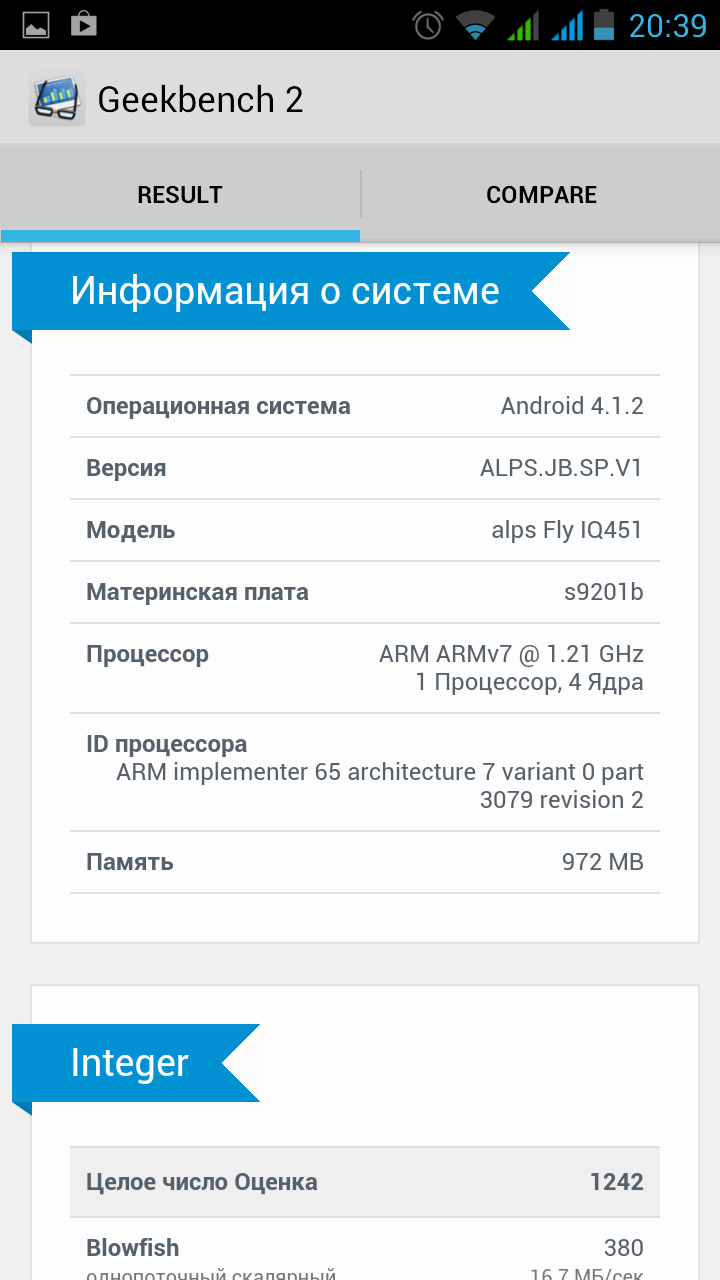This screenshot has height=1280, width=720.
Task: Select the RESULT tab
Action: [180, 194]
